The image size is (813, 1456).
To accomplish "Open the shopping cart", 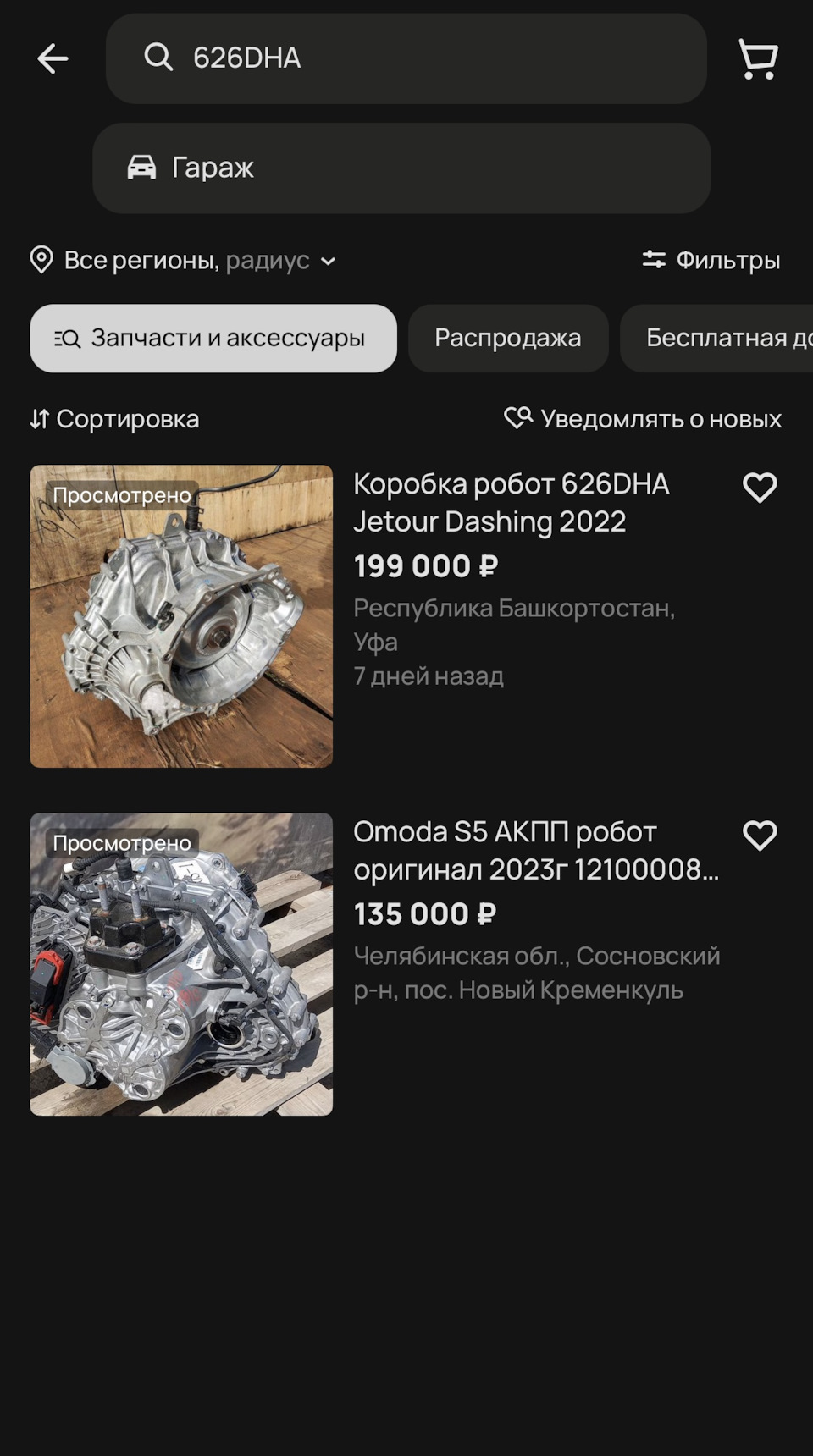I will [758, 58].
